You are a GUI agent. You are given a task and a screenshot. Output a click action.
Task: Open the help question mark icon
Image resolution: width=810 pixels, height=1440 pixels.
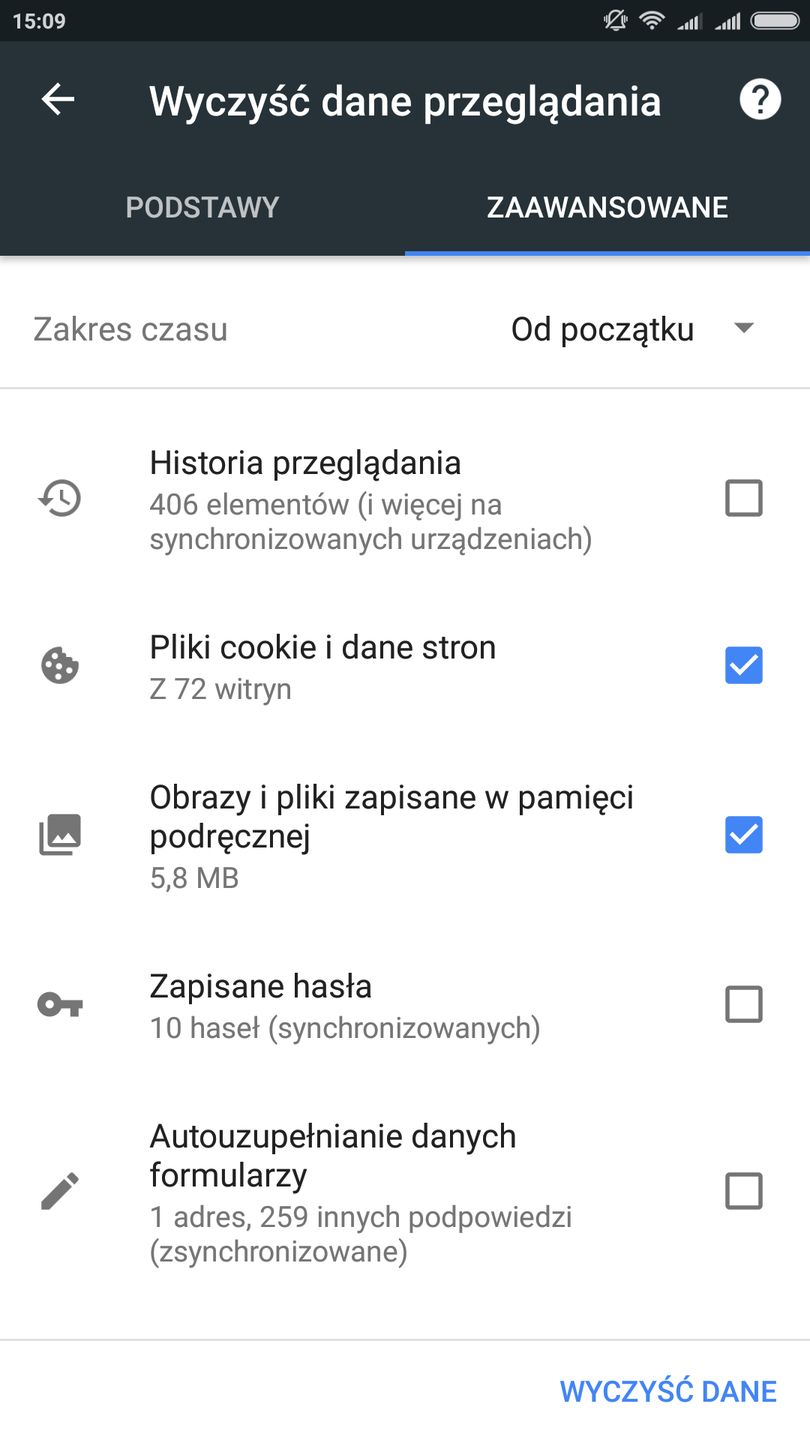(x=760, y=100)
